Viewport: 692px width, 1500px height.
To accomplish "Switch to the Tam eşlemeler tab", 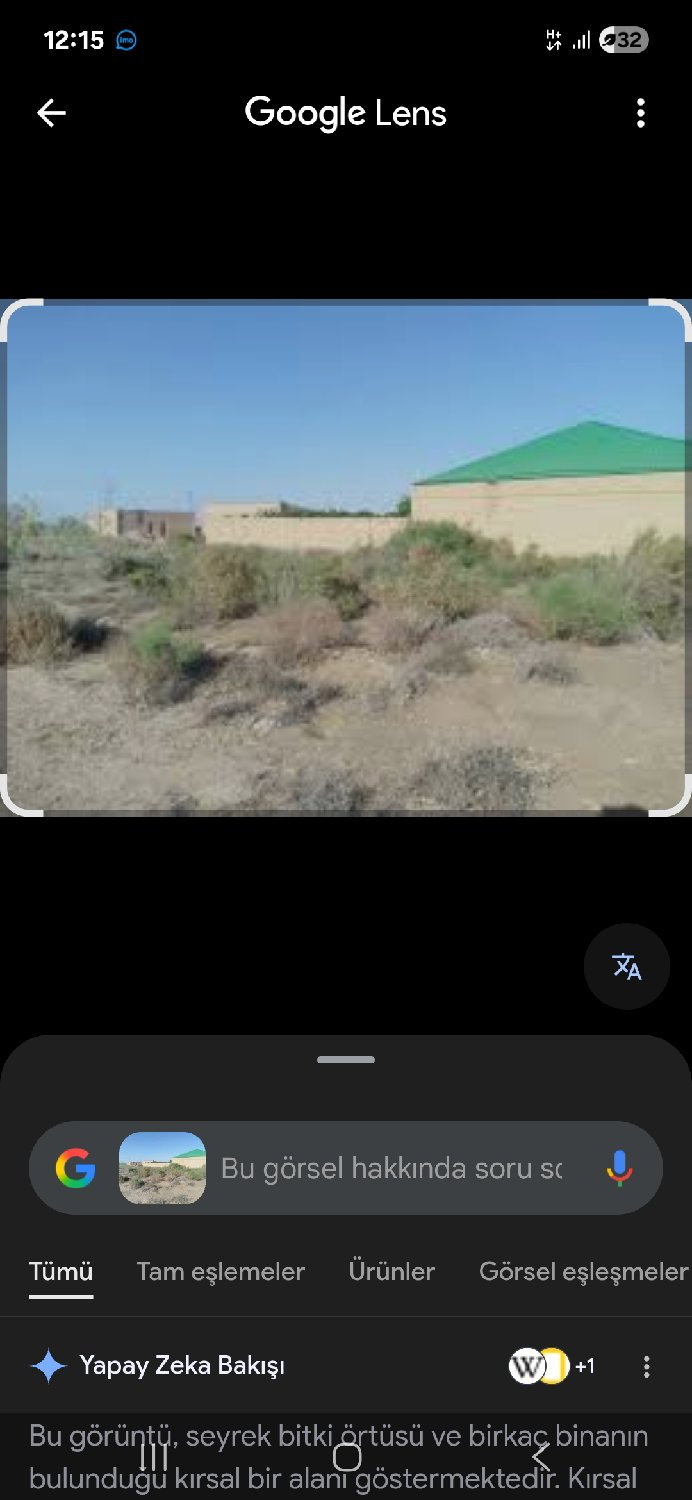I will click(x=221, y=1271).
